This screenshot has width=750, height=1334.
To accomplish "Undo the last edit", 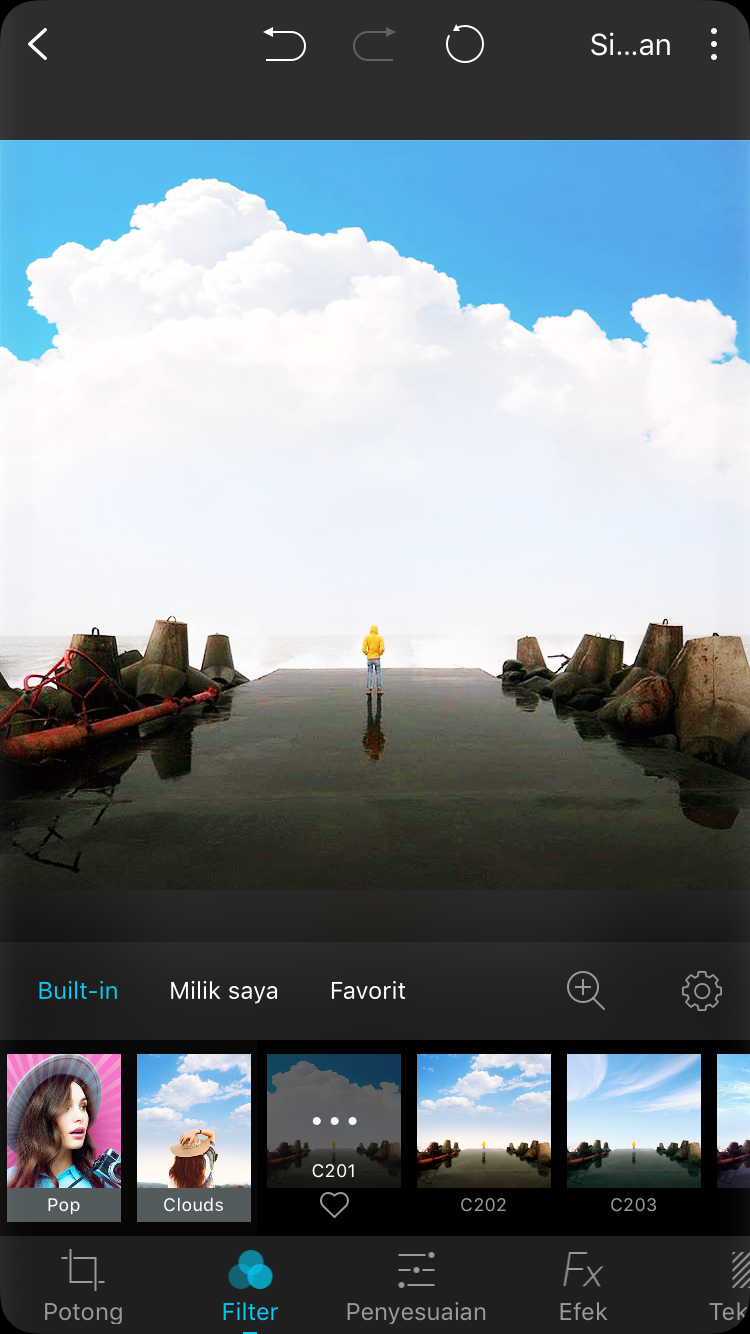I will point(284,45).
